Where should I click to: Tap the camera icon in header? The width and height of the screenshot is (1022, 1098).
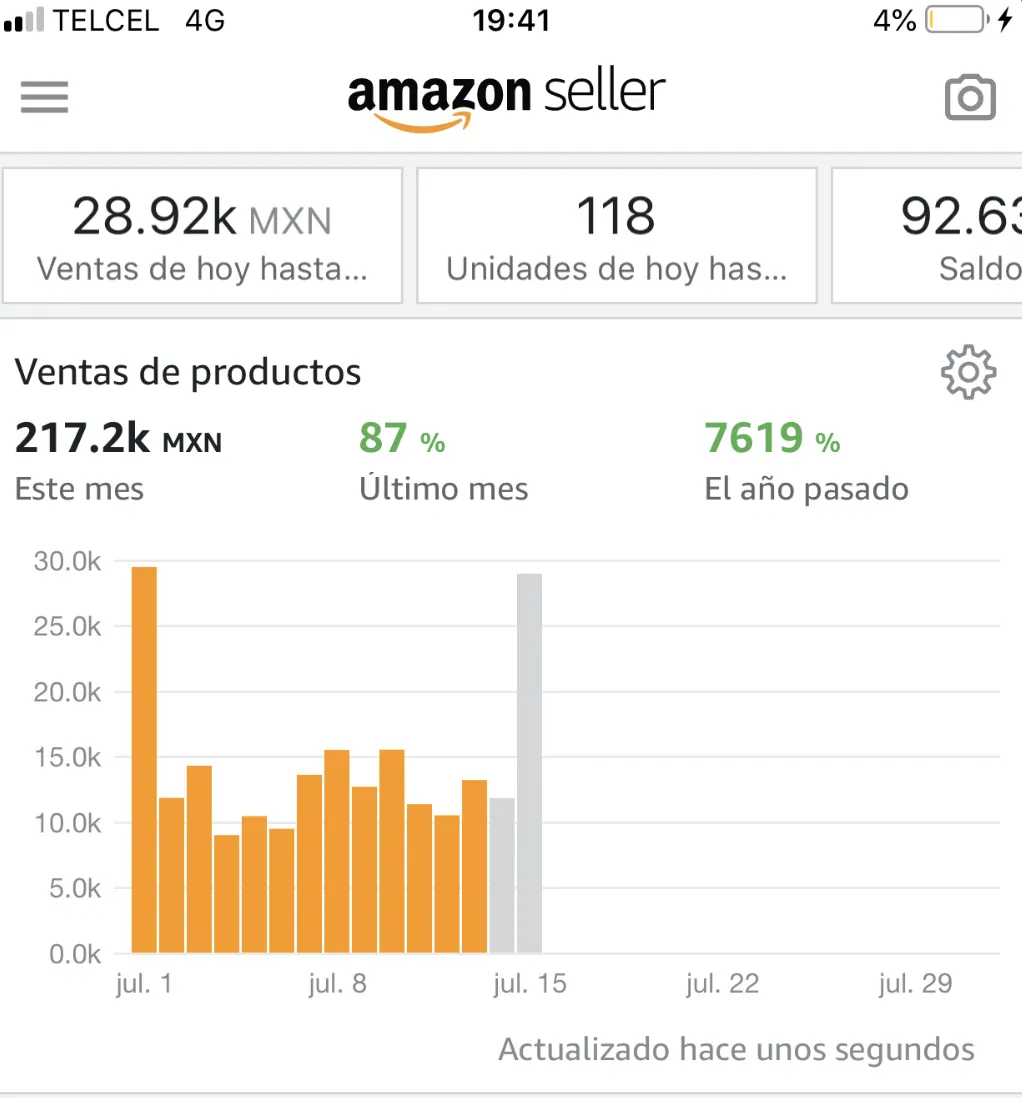[970, 97]
